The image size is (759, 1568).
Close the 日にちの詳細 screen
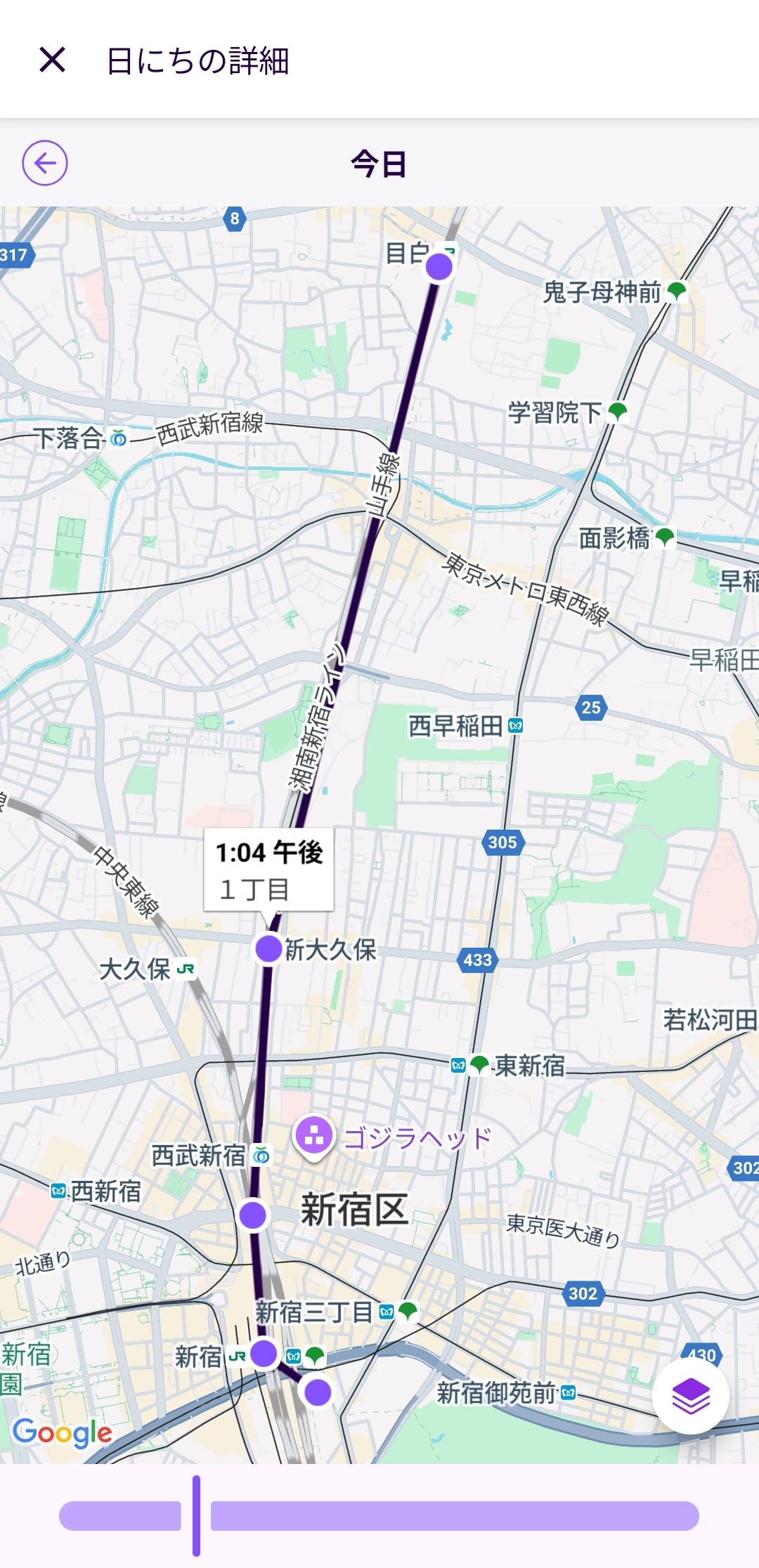pos(53,60)
